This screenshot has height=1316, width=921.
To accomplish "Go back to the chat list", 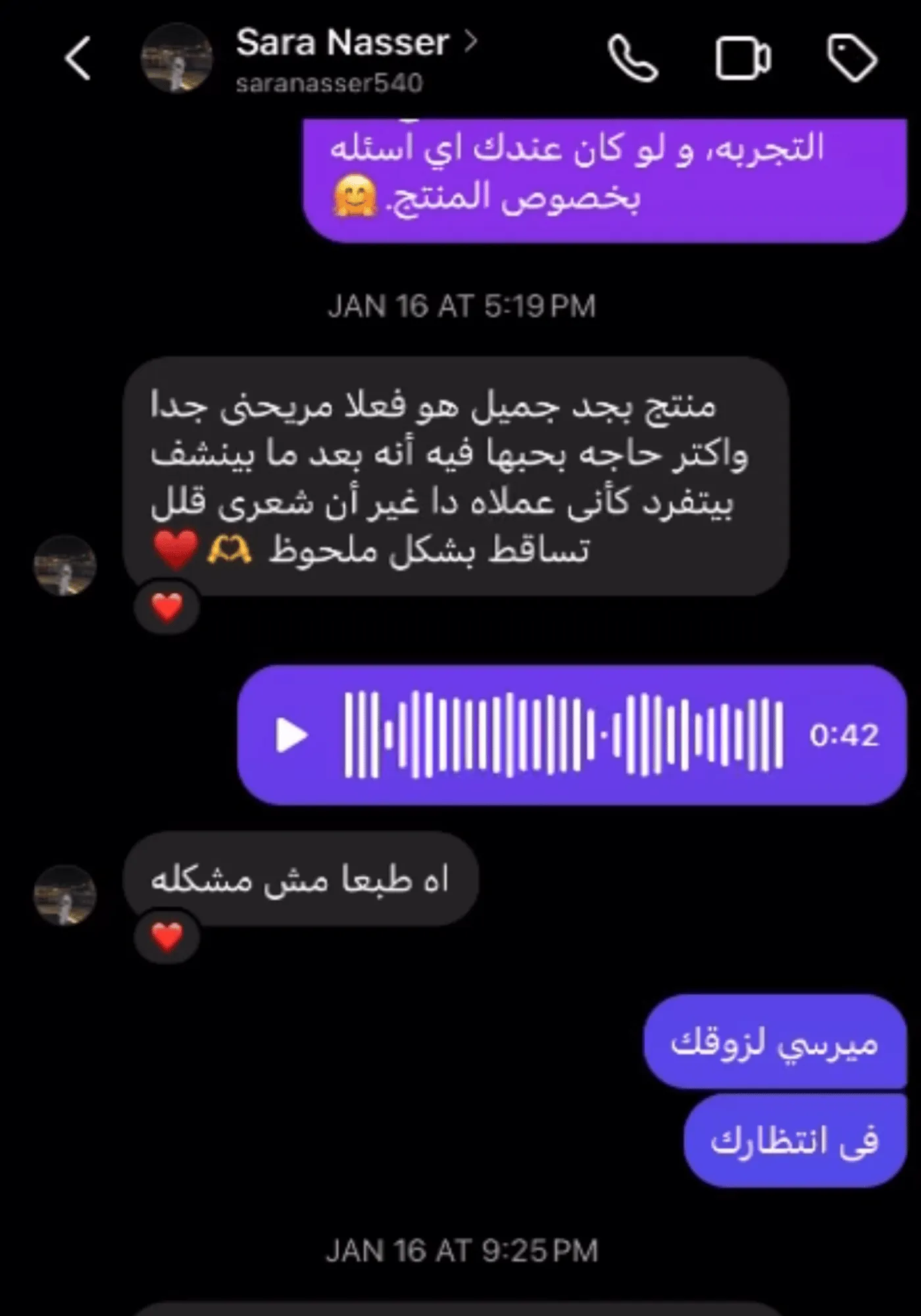I will (78, 59).
